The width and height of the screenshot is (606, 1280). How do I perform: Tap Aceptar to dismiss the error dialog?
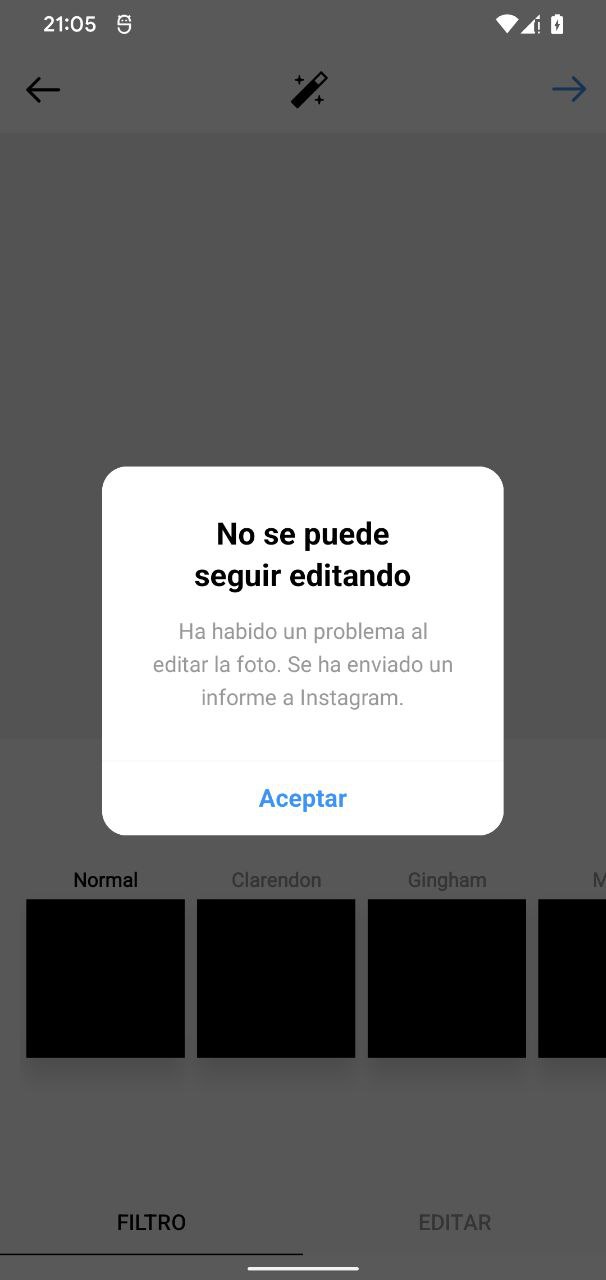click(302, 798)
